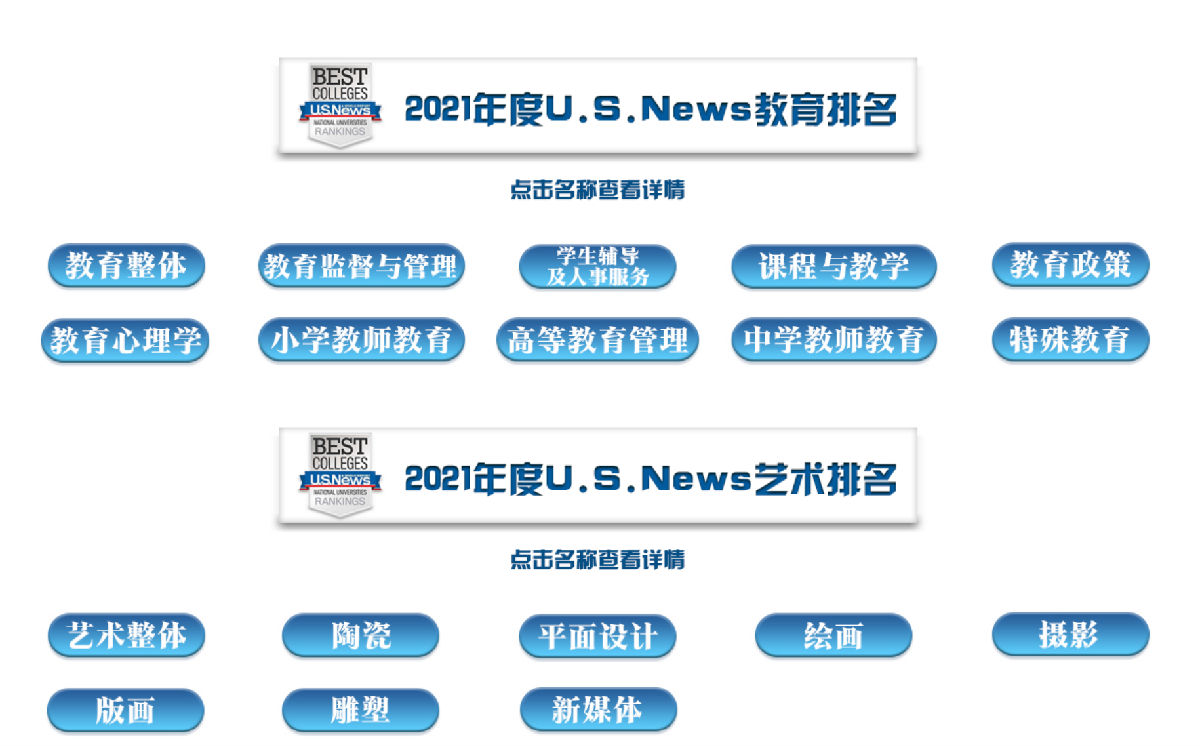This screenshot has height=746, width=1200.
Task: Select the 陶瓷 art ranking
Action: [361, 635]
